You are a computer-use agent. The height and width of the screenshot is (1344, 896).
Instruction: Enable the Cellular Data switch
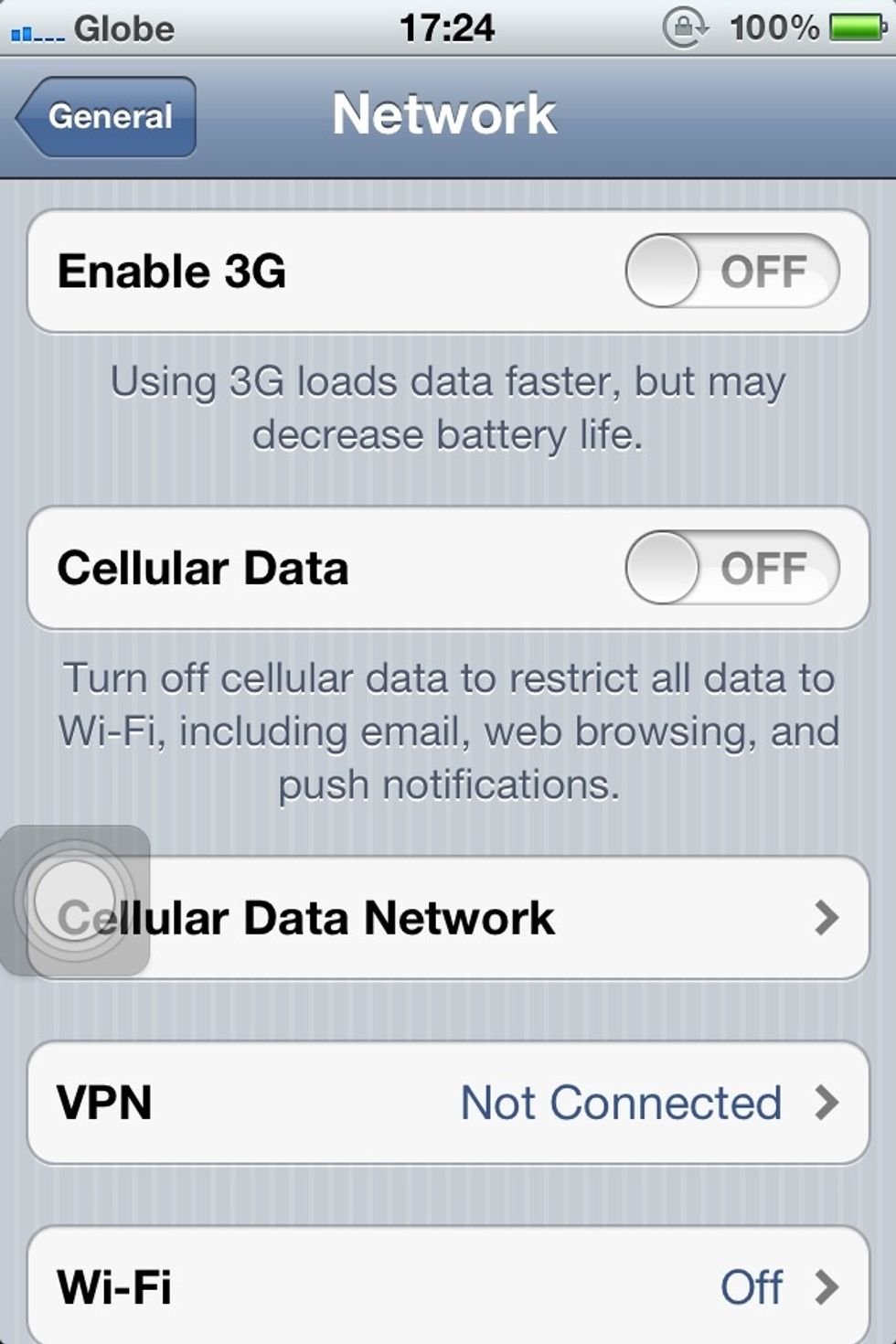tap(731, 568)
